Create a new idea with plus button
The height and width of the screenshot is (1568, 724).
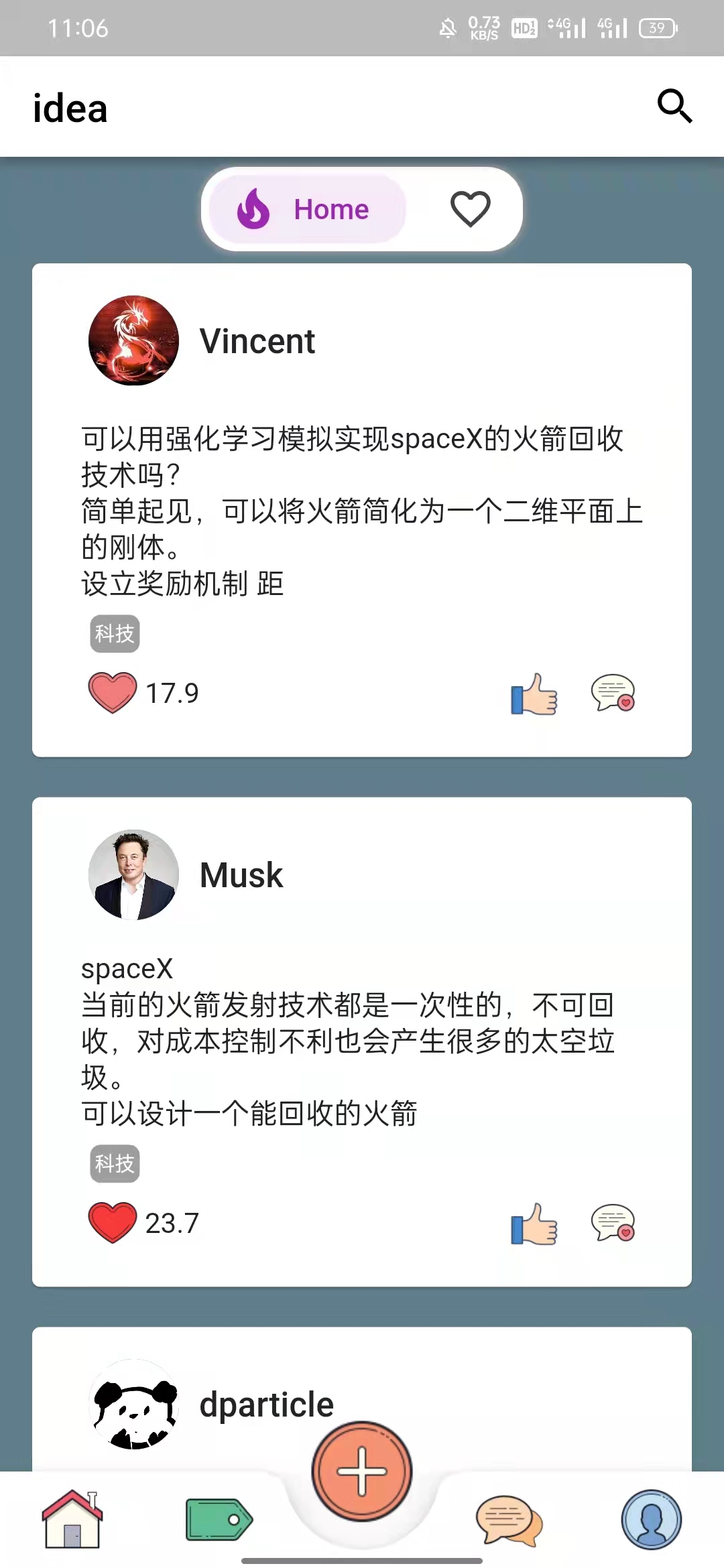pos(362,1471)
